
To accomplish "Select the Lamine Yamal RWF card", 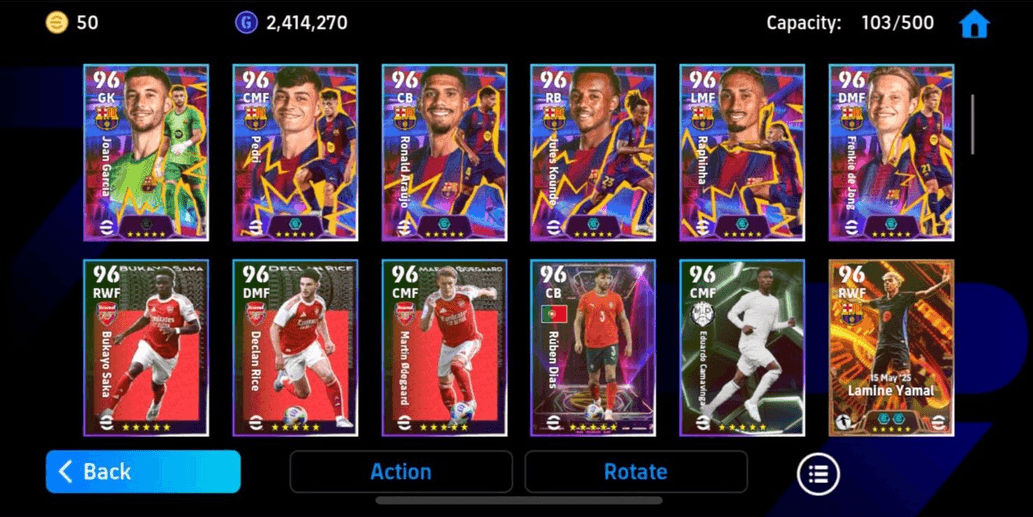I will click(x=891, y=348).
